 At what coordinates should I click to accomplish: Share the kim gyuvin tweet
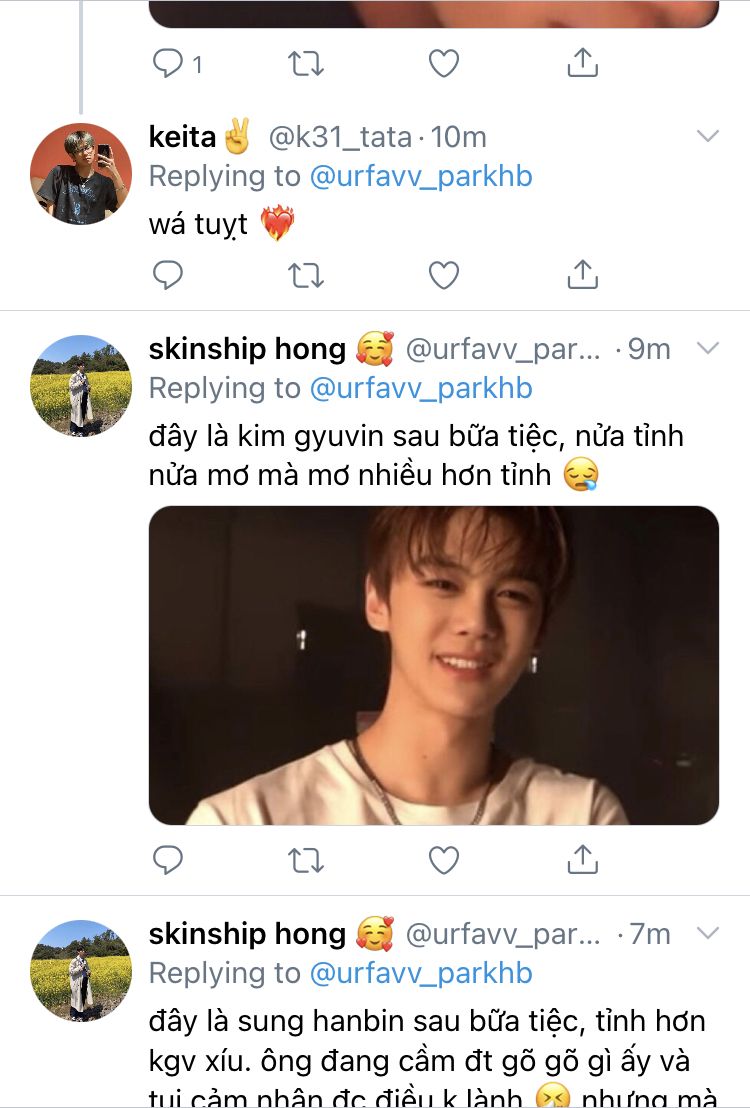[582, 859]
